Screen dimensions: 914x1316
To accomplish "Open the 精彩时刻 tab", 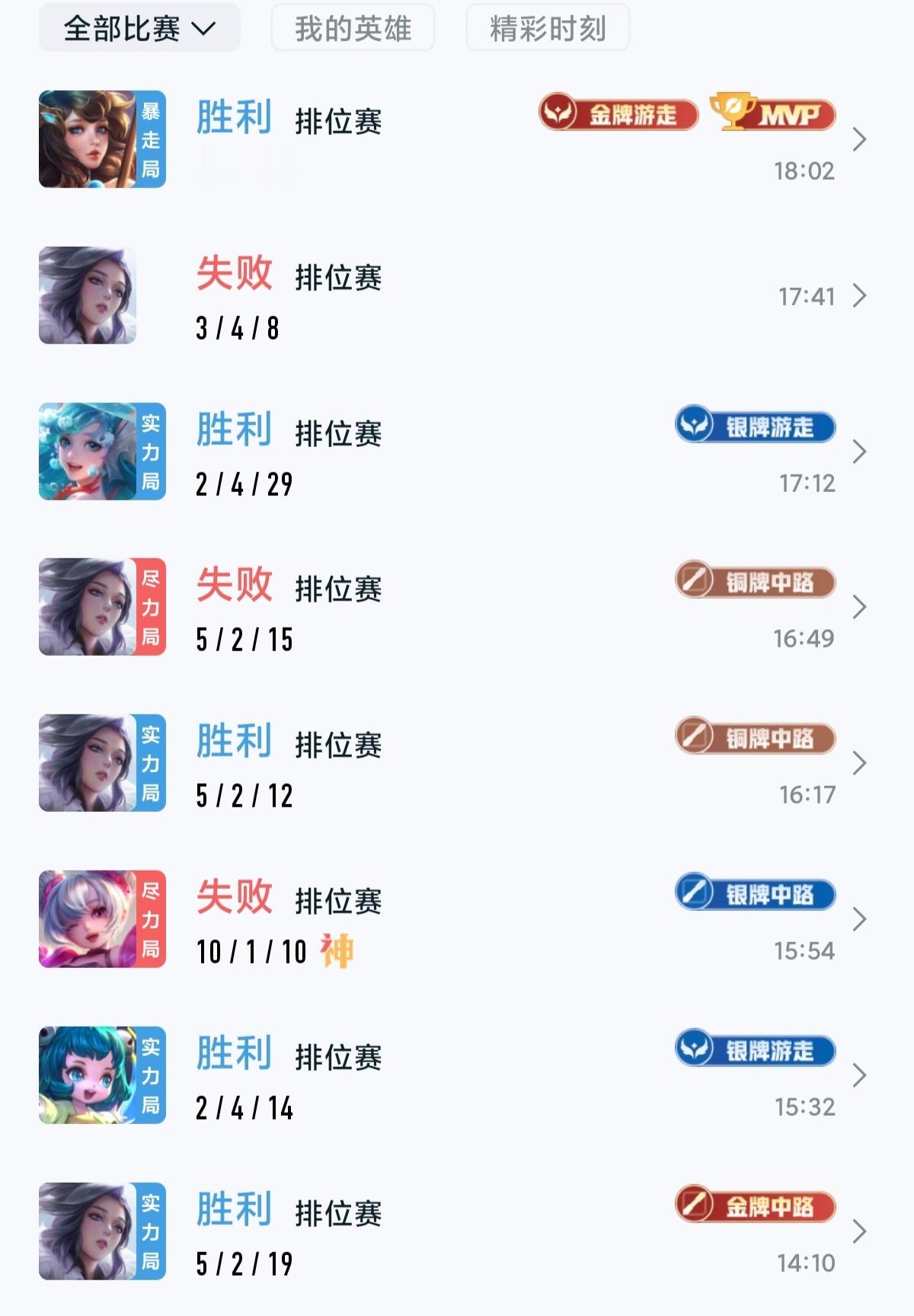I will (x=548, y=27).
